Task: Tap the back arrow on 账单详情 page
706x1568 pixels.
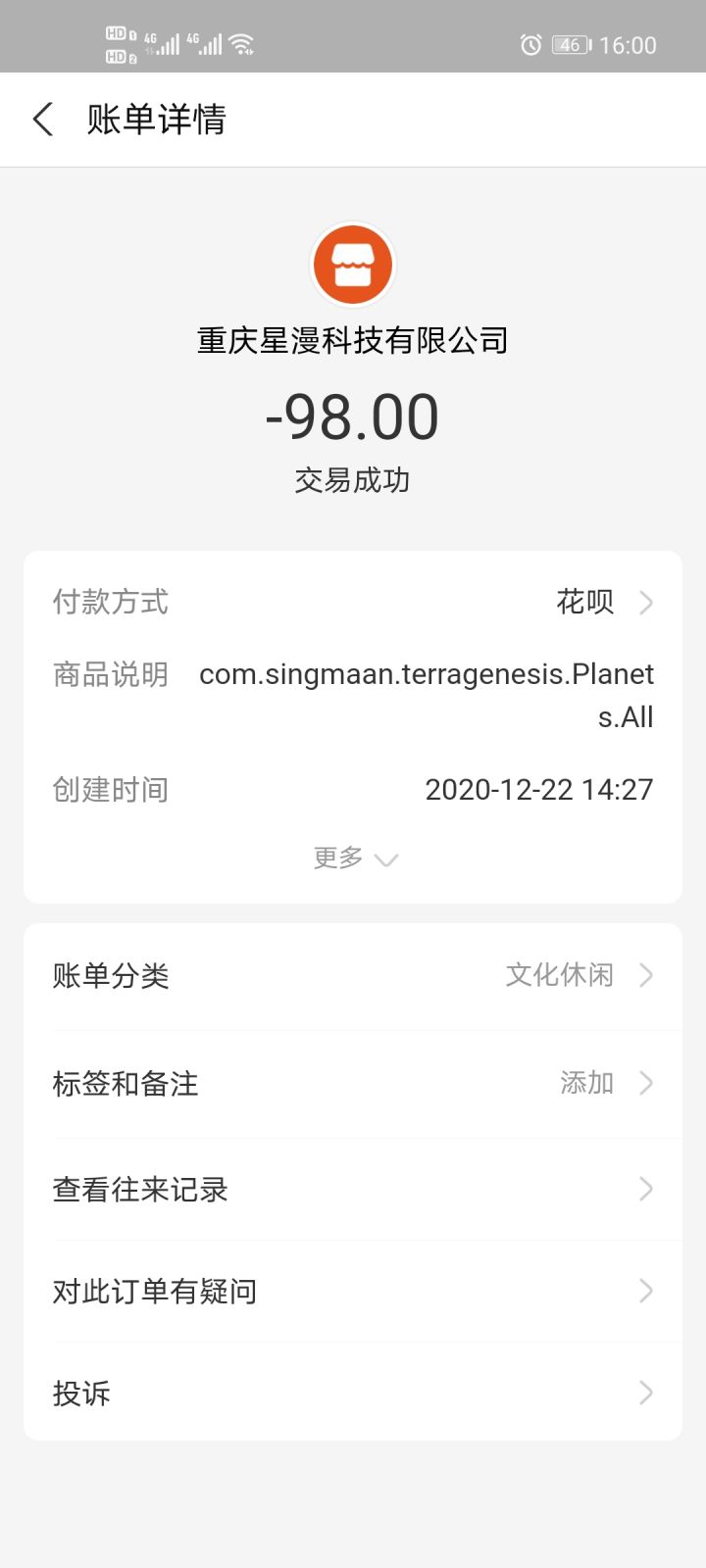Action: tap(41, 118)
